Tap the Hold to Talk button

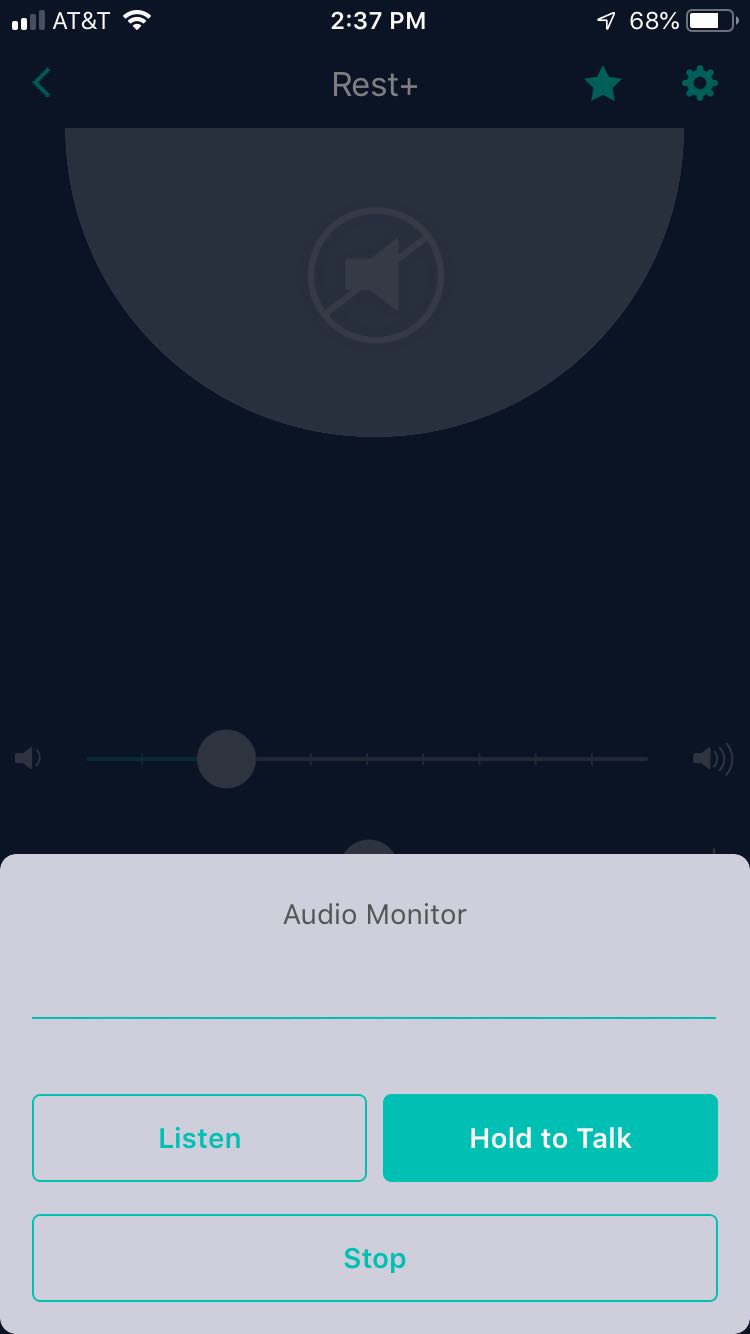click(x=550, y=1138)
